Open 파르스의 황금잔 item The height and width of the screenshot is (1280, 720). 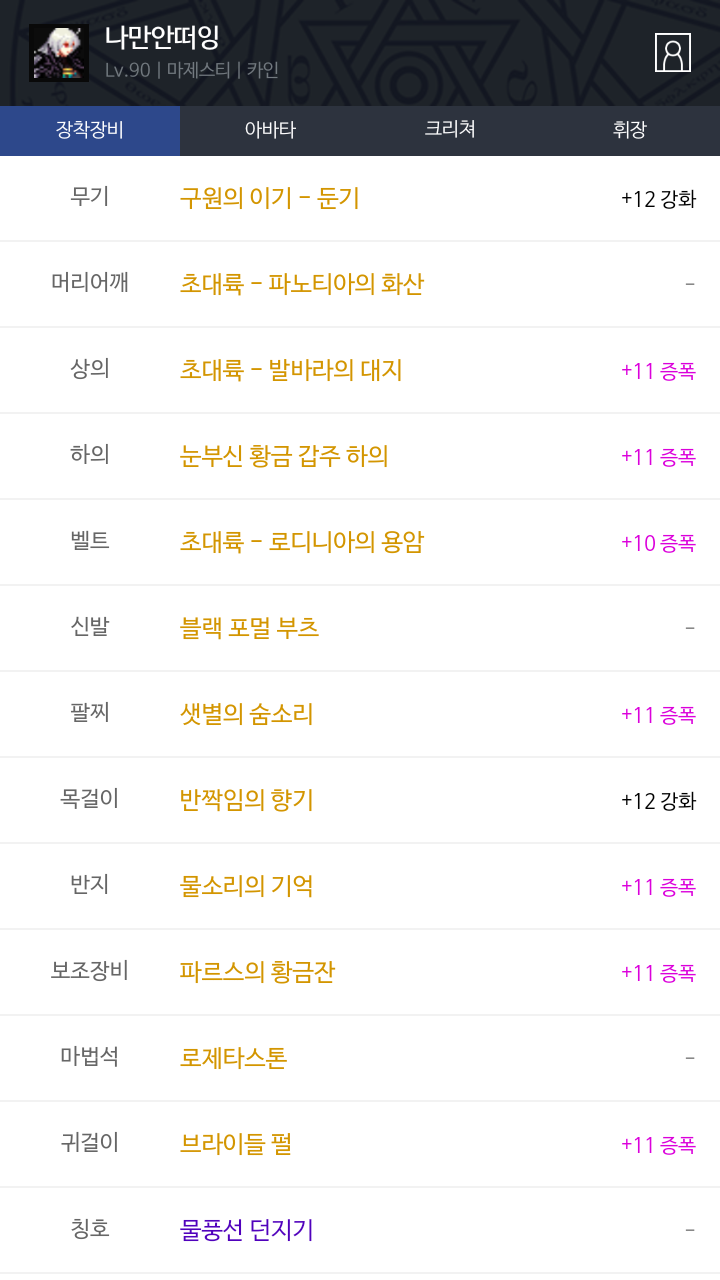258,972
